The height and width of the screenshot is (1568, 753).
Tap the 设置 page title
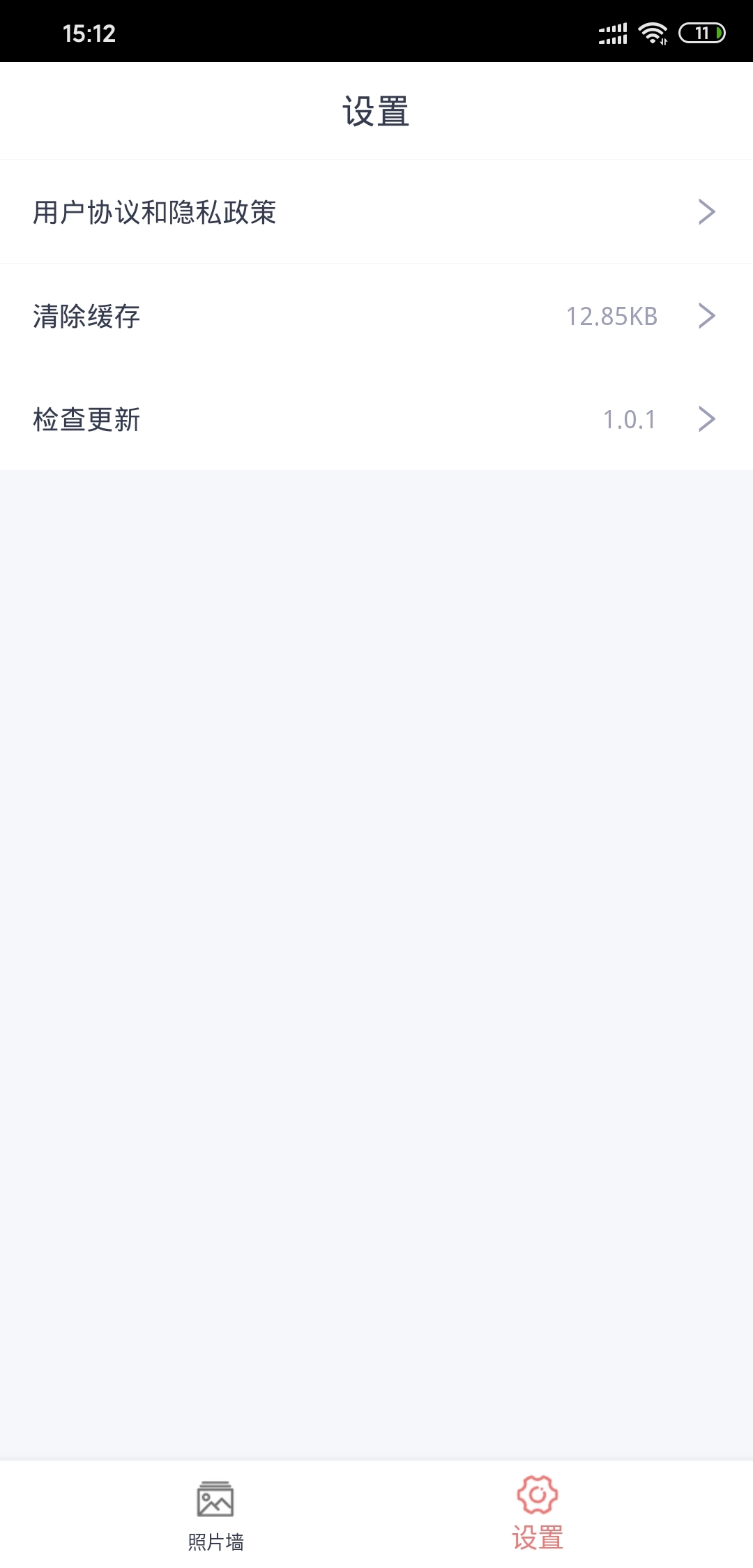pos(376,109)
